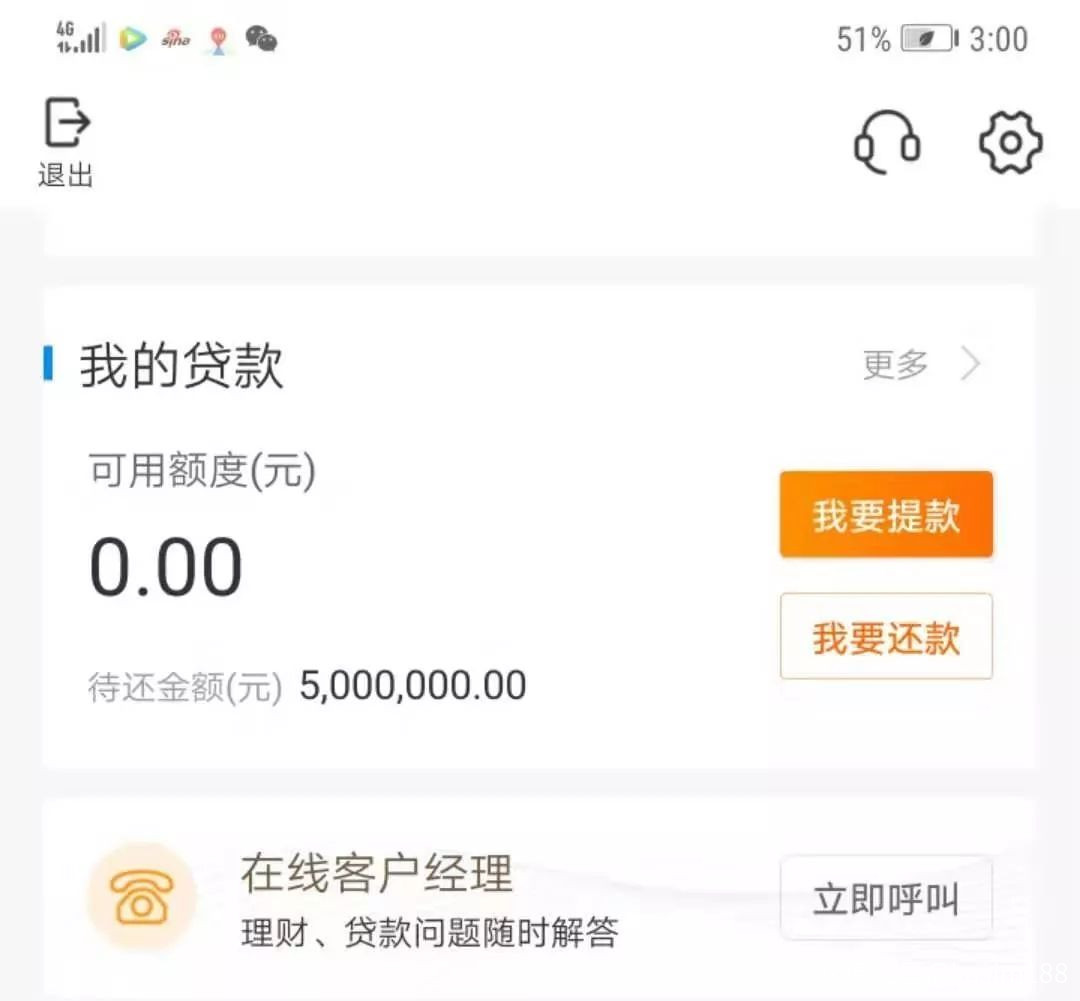View 更多 under 我的贷款
The width and height of the screenshot is (1080, 1001).
point(920,365)
